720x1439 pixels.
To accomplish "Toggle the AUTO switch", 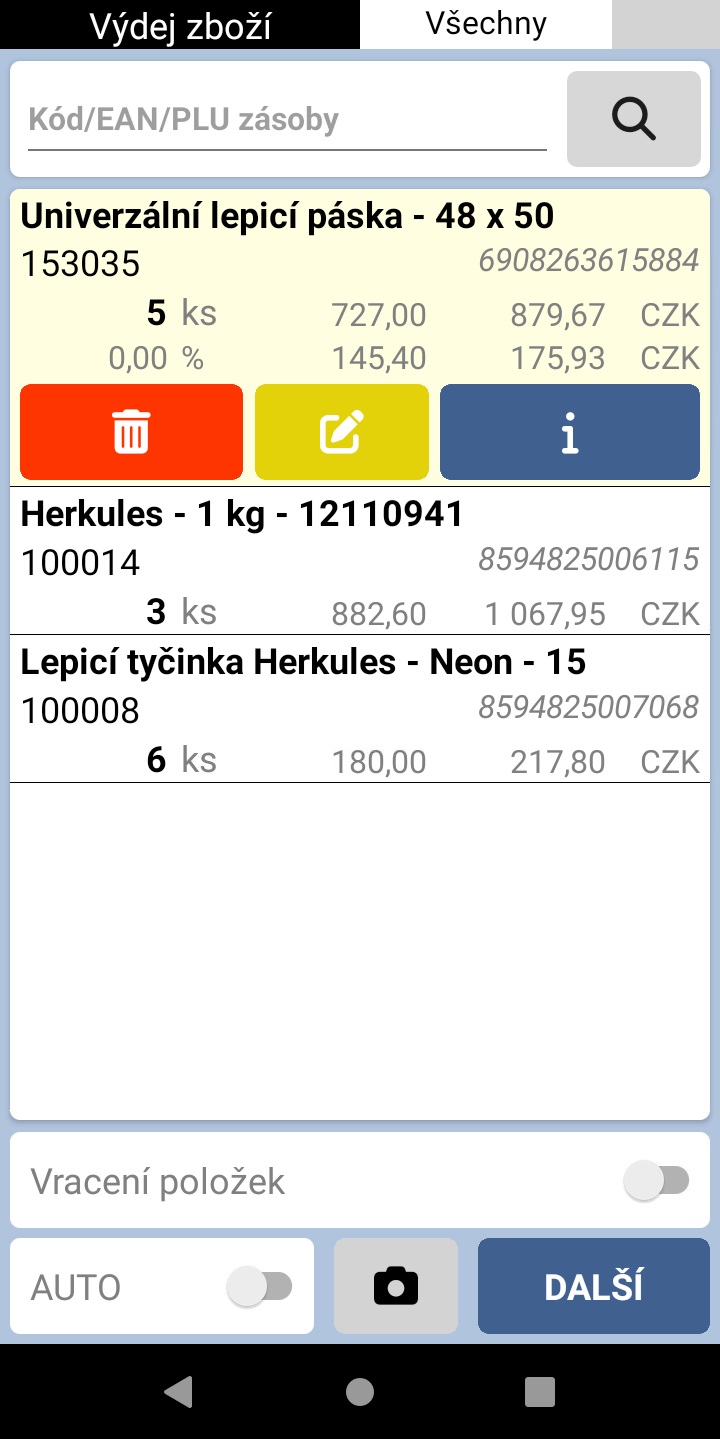I will click(259, 1286).
